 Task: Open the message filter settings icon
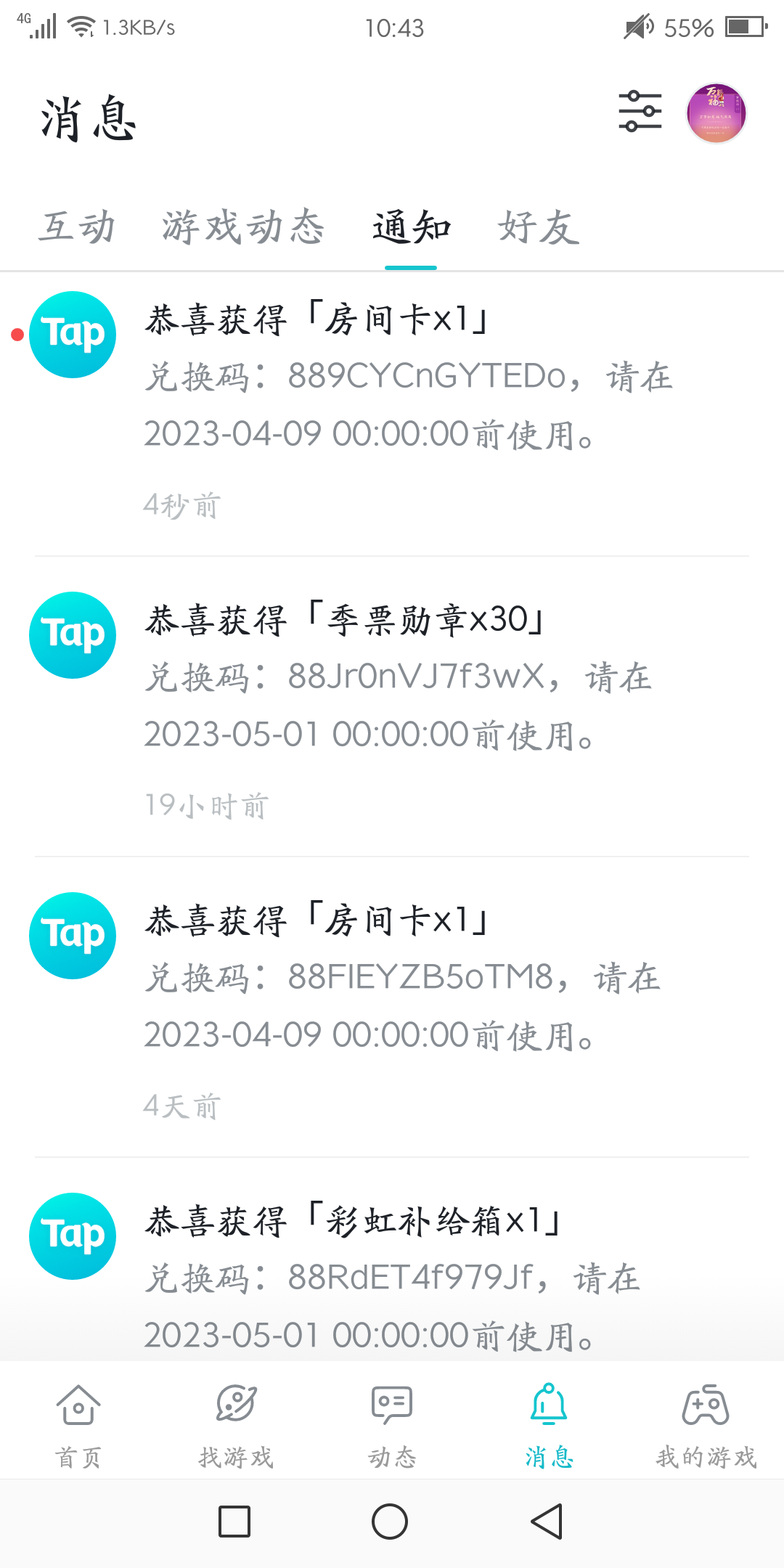640,111
